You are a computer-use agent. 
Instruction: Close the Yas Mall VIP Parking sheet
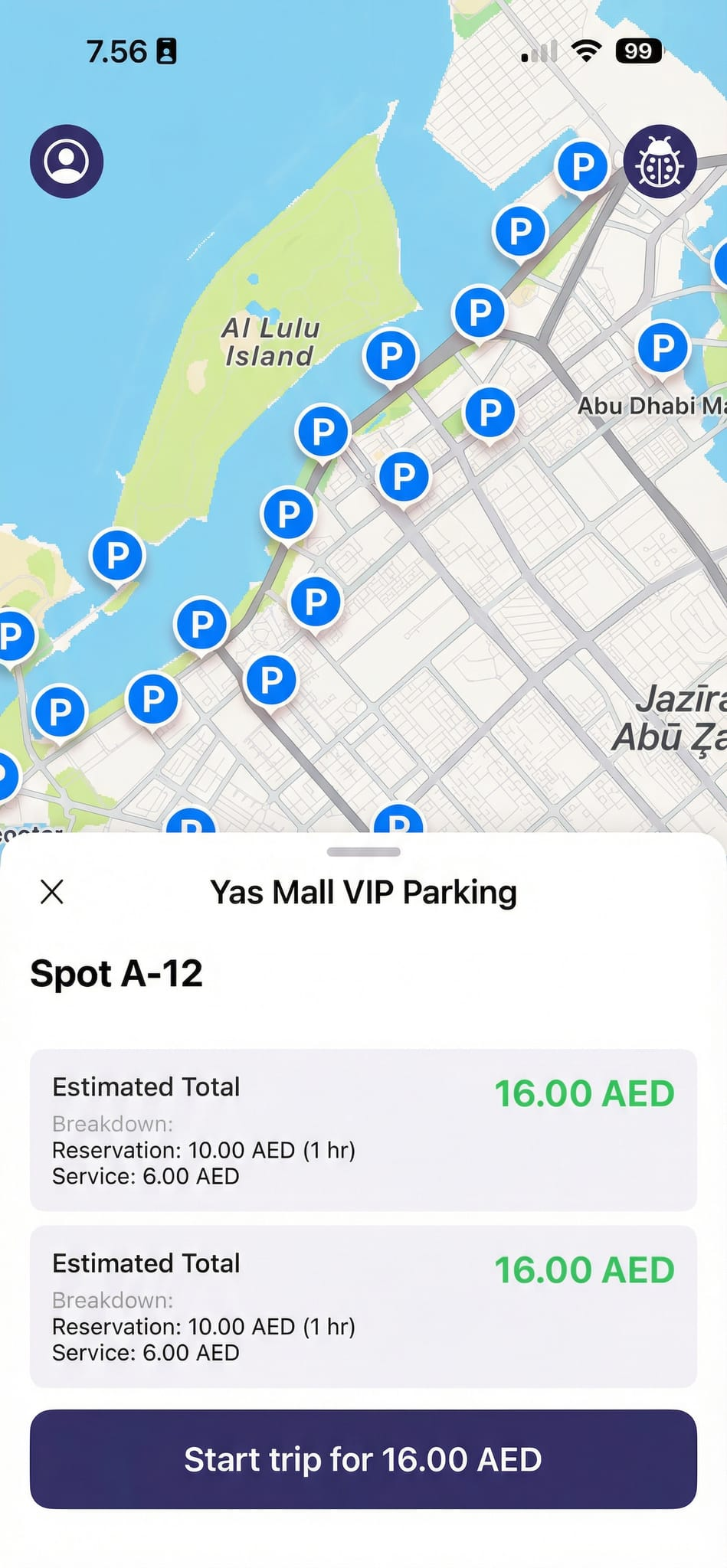[52, 891]
